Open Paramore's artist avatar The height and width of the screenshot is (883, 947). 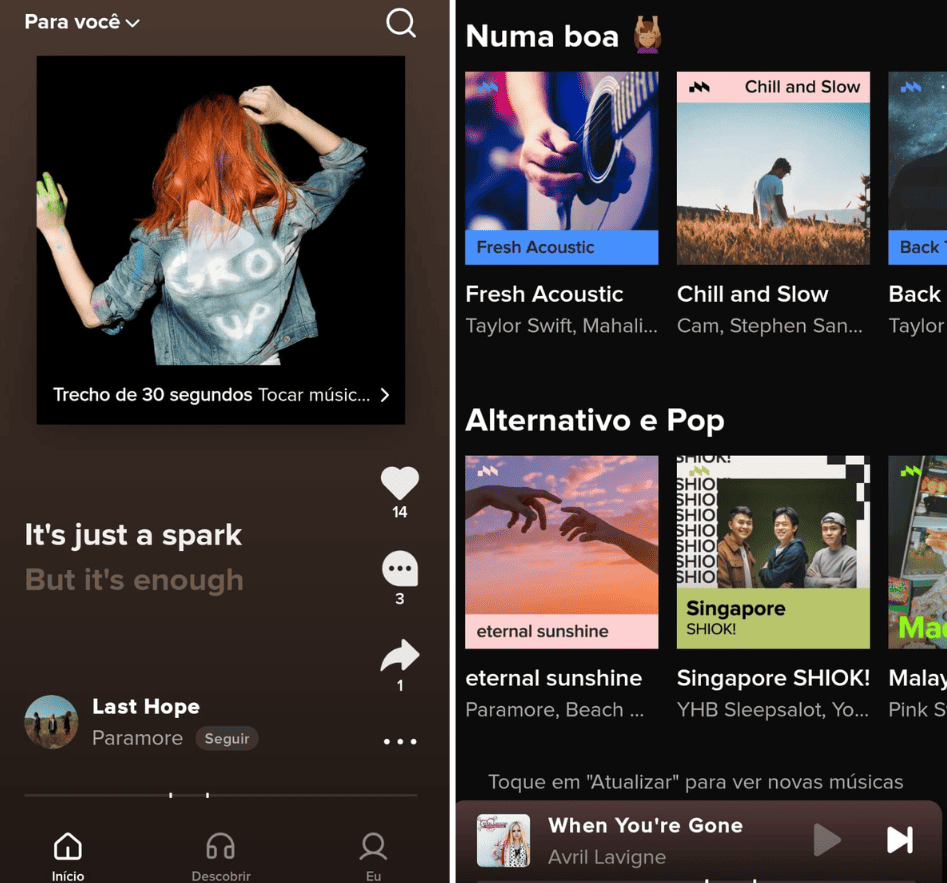[51, 722]
